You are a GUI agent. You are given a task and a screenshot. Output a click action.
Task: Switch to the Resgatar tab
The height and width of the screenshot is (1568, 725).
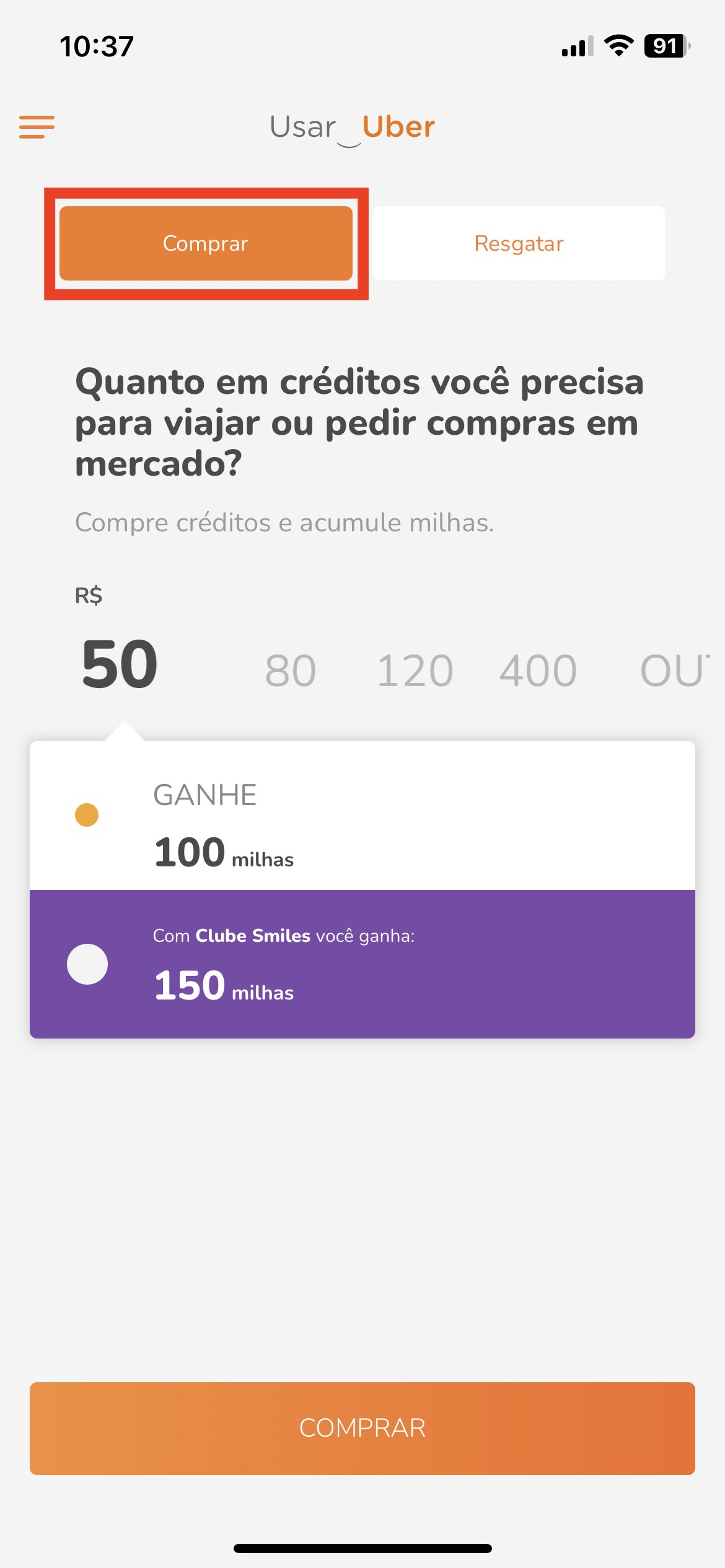point(519,243)
